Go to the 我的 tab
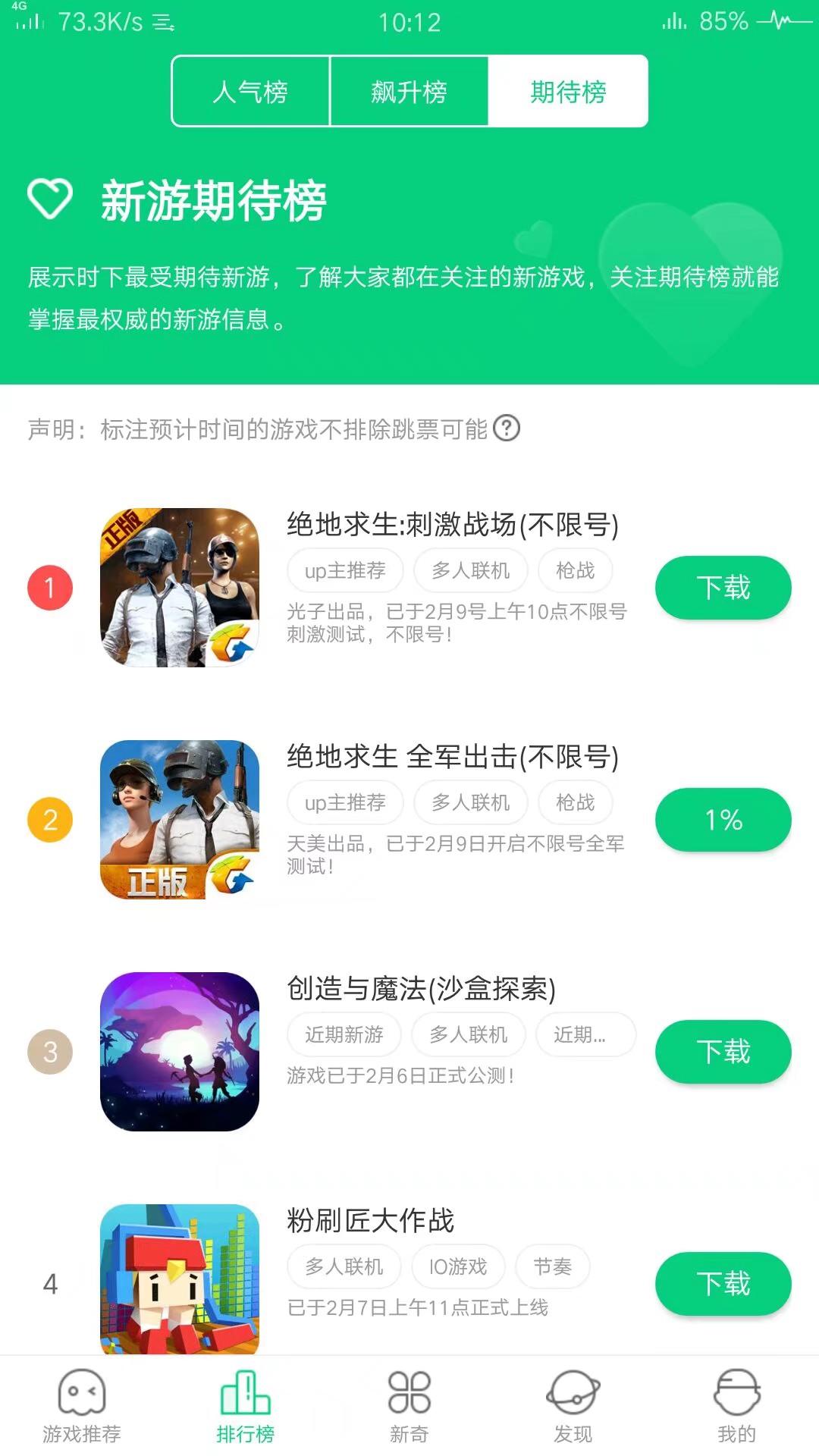Viewport: 819px width, 1456px height. point(737,1405)
